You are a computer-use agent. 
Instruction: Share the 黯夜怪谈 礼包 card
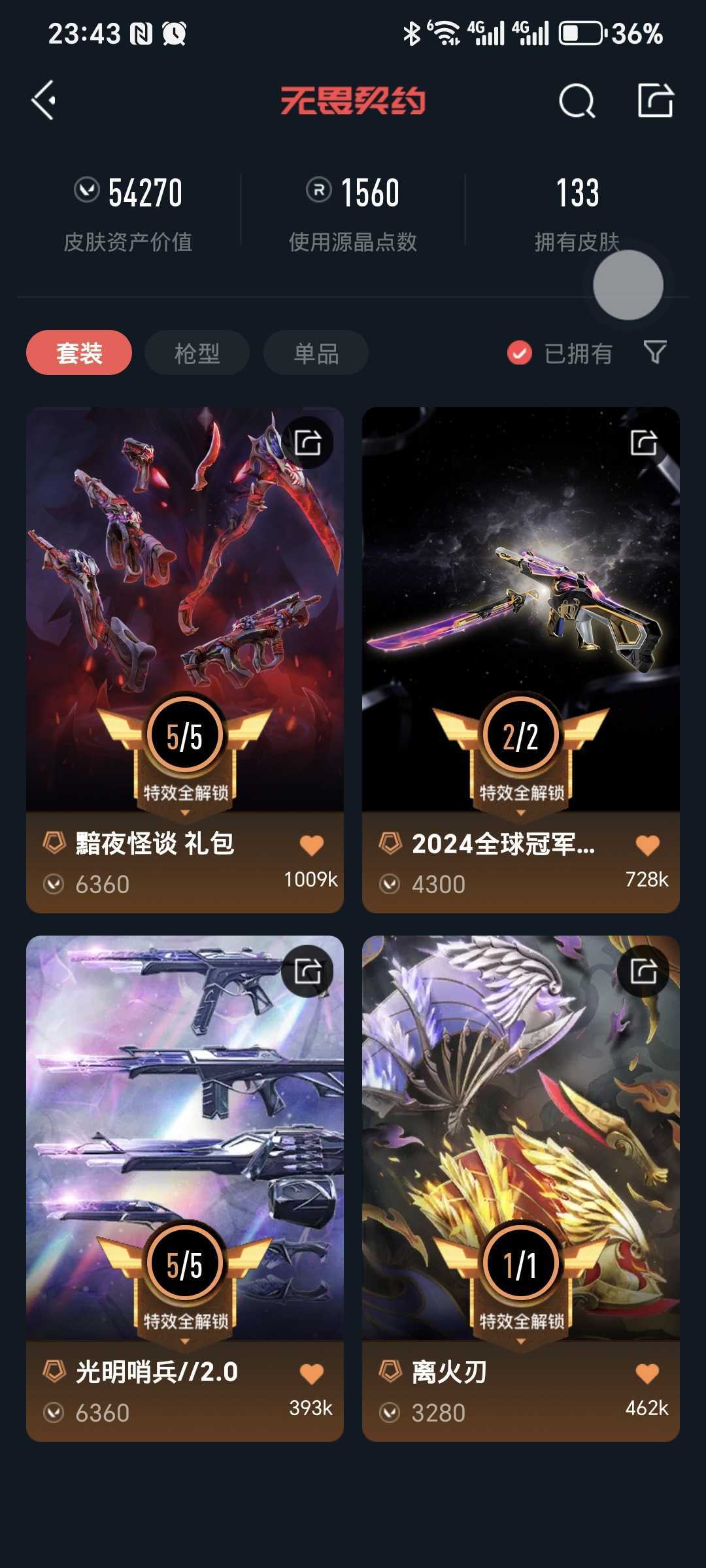click(x=308, y=442)
